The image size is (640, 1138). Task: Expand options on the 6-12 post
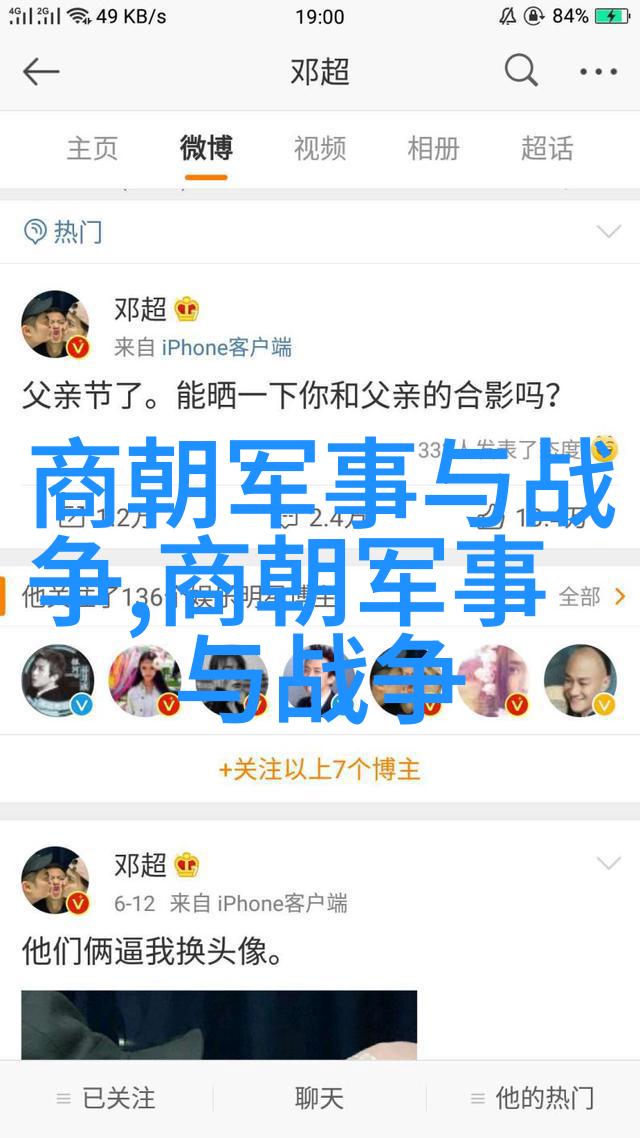[608, 863]
